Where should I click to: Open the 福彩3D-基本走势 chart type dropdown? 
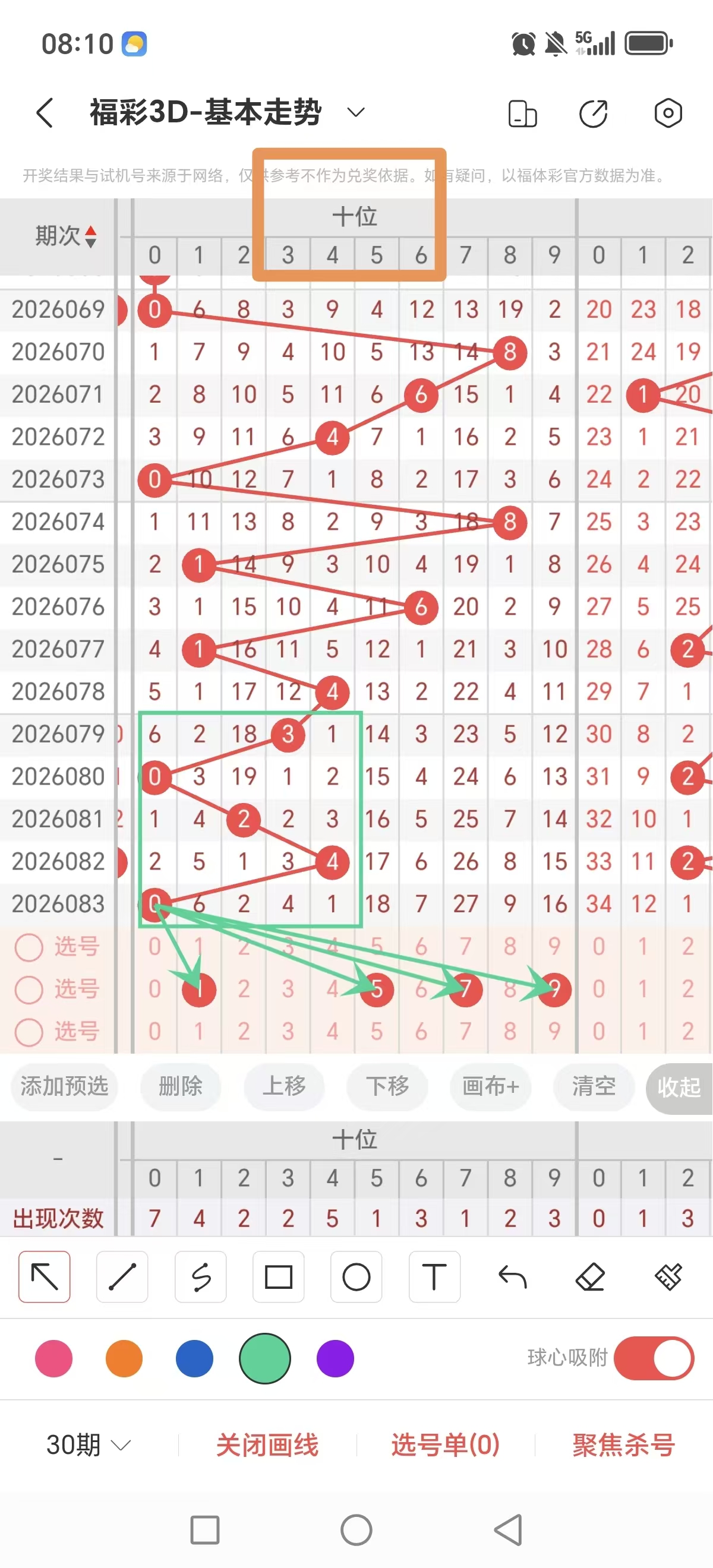point(358,112)
